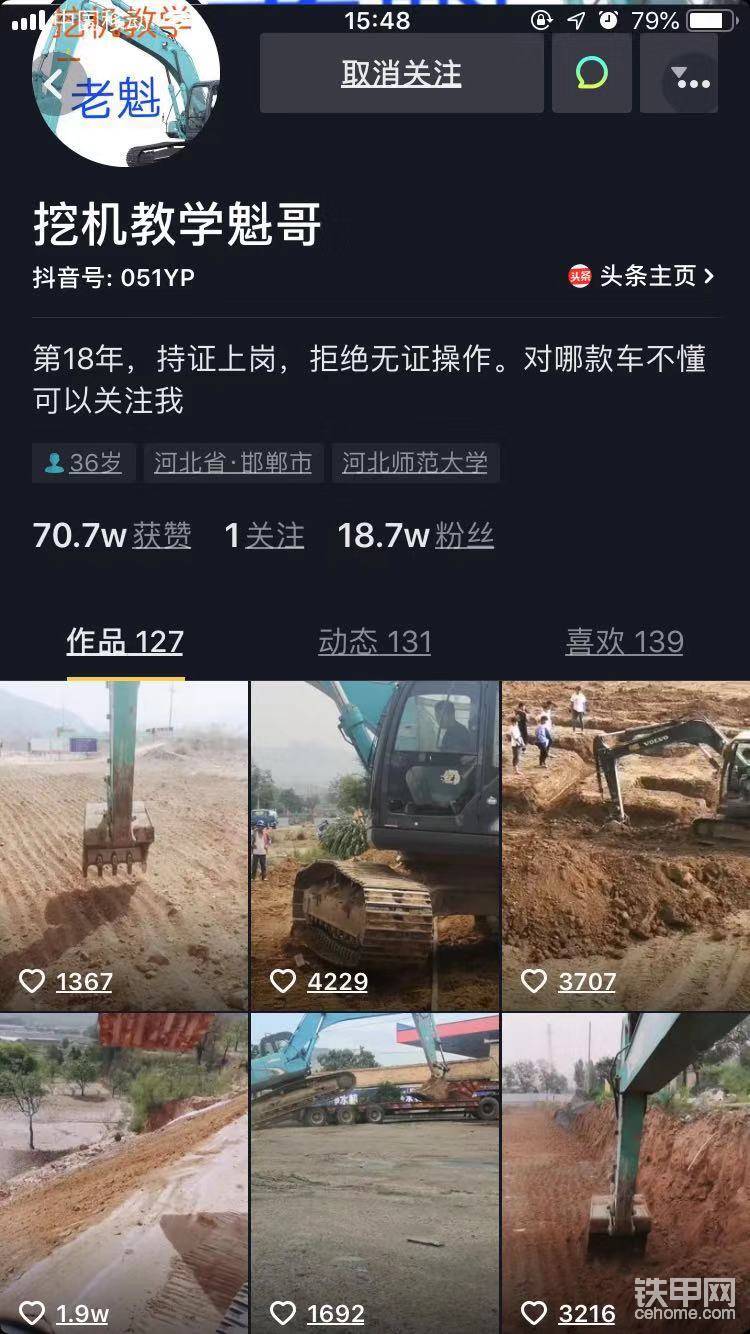750x1334 pixels.
Task: Open the 头条主页 link
Action: (642, 276)
